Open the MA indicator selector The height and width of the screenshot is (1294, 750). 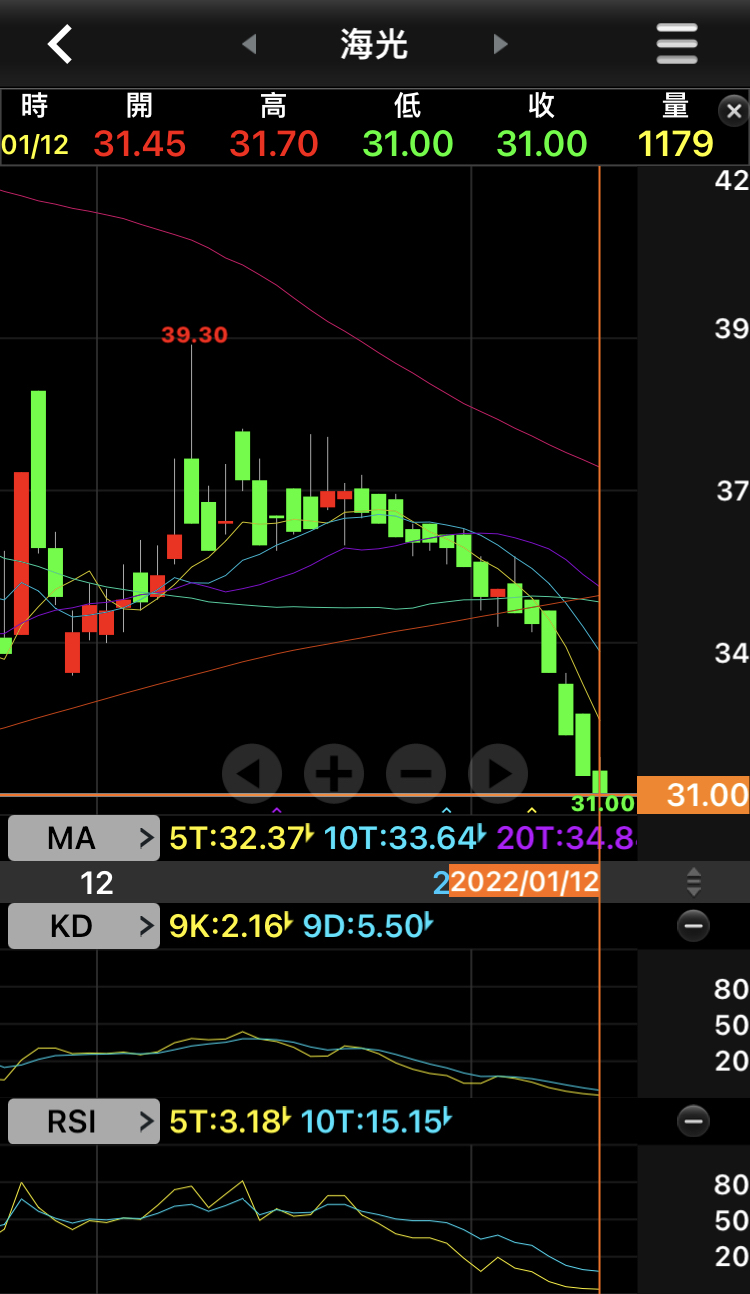click(x=84, y=838)
